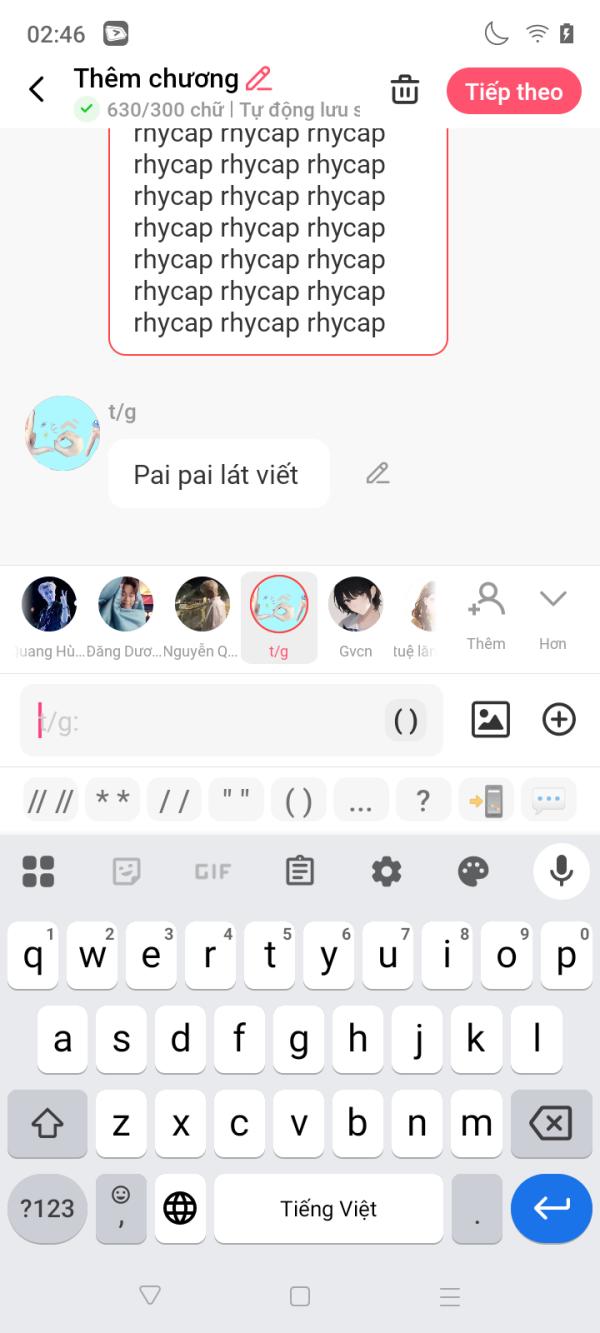The width and height of the screenshot is (600, 1333).
Task: Tap the keyboard backspace key
Action: (x=551, y=1124)
